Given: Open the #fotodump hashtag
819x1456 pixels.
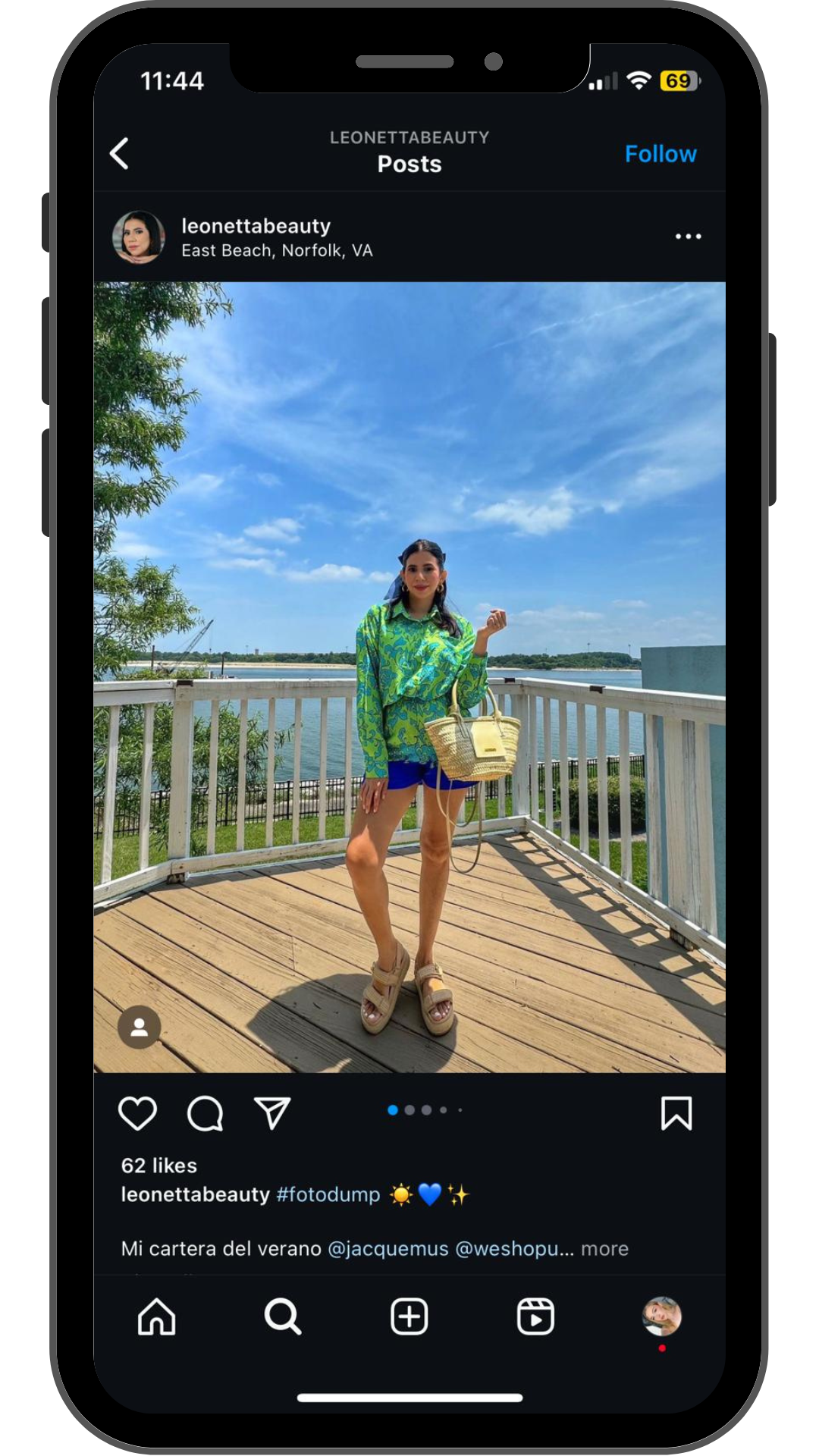Looking at the screenshot, I should (328, 1194).
